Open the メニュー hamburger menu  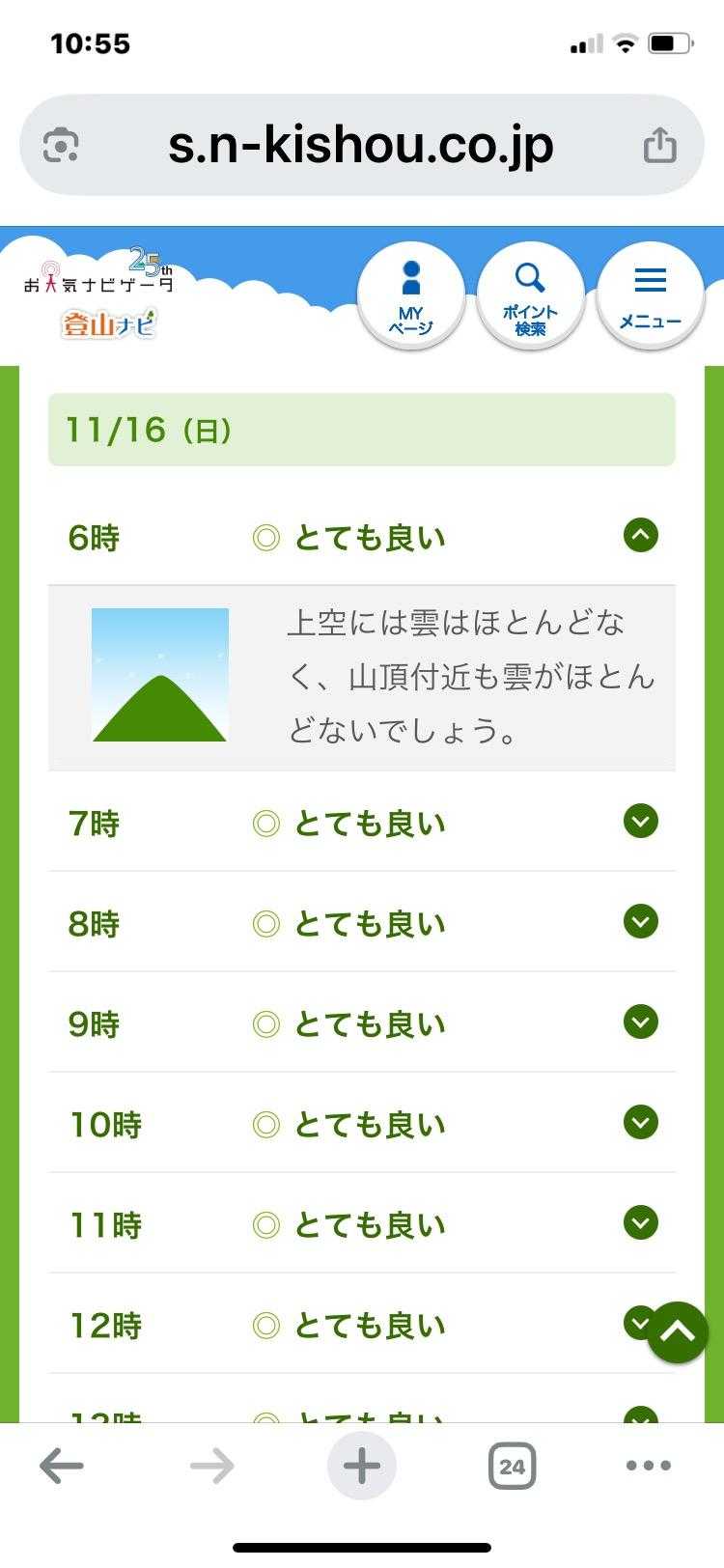[x=650, y=295]
